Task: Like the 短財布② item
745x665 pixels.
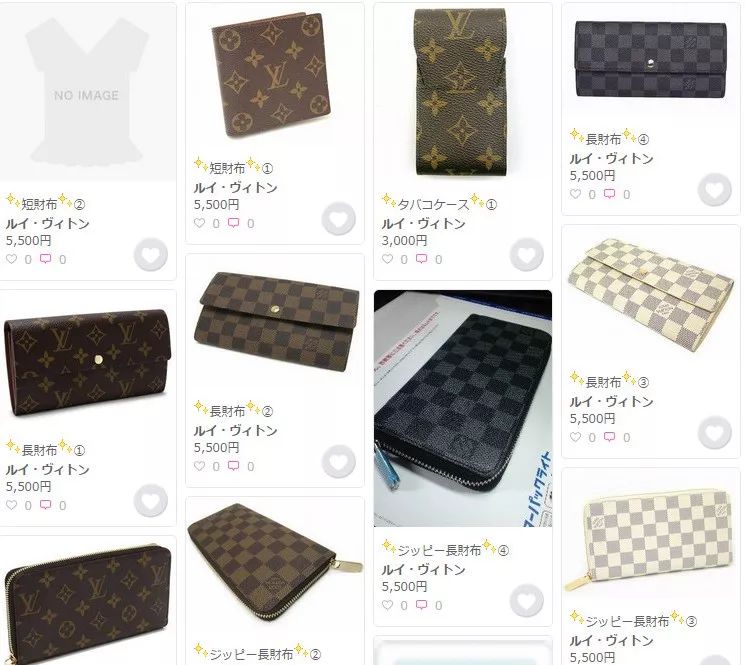Action: [150, 256]
